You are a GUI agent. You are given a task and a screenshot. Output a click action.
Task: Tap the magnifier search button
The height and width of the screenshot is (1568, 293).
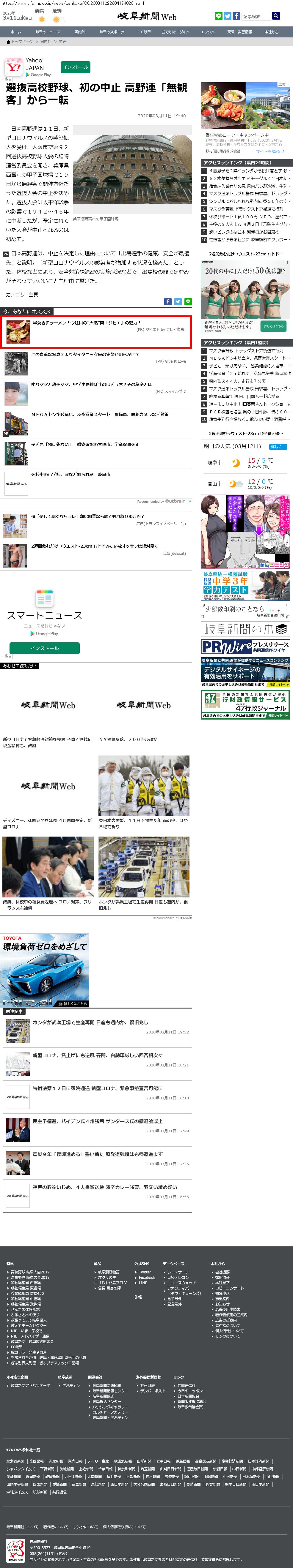pyautogui.click(x=276, y=16)
